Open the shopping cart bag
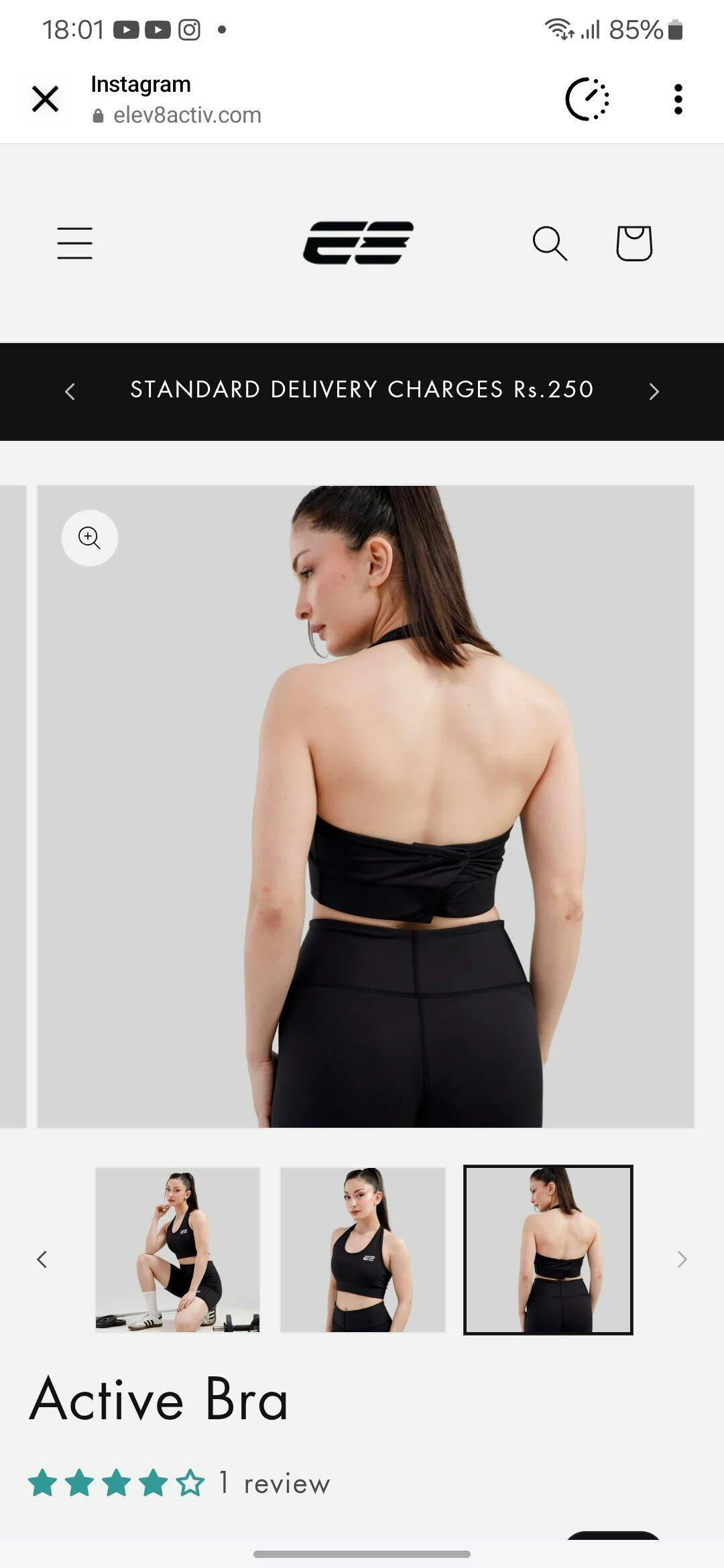This screenshot has height=1568, width=724. click(634, 243)
